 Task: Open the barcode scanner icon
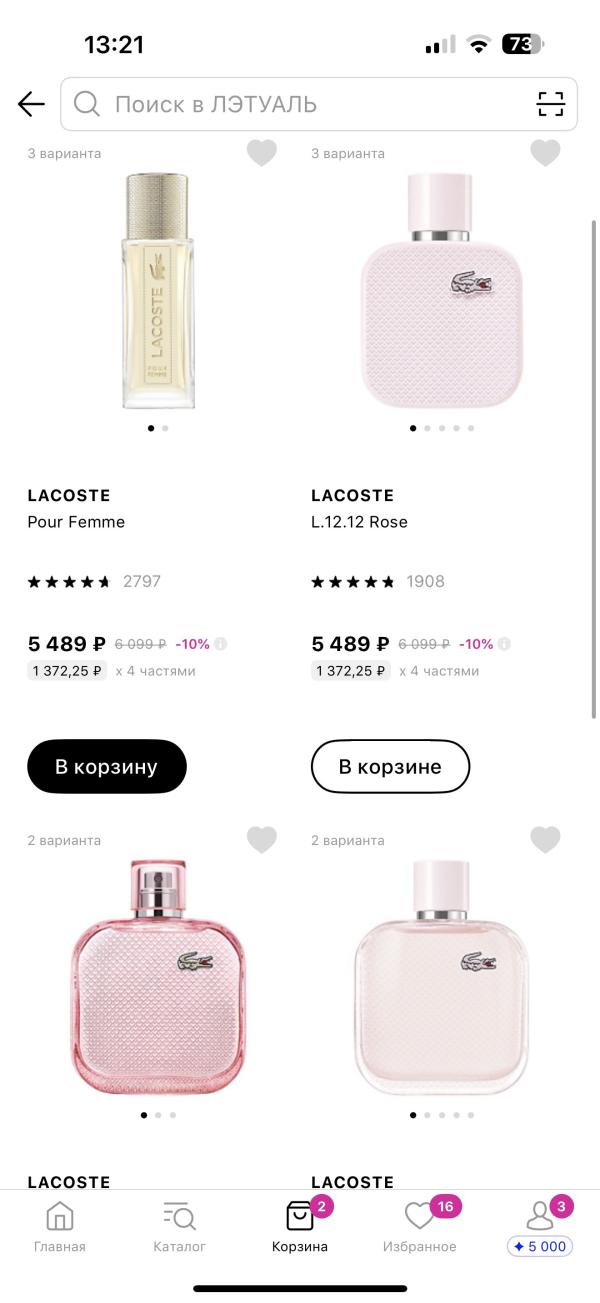pyautogui.click(x=551, y=104)
